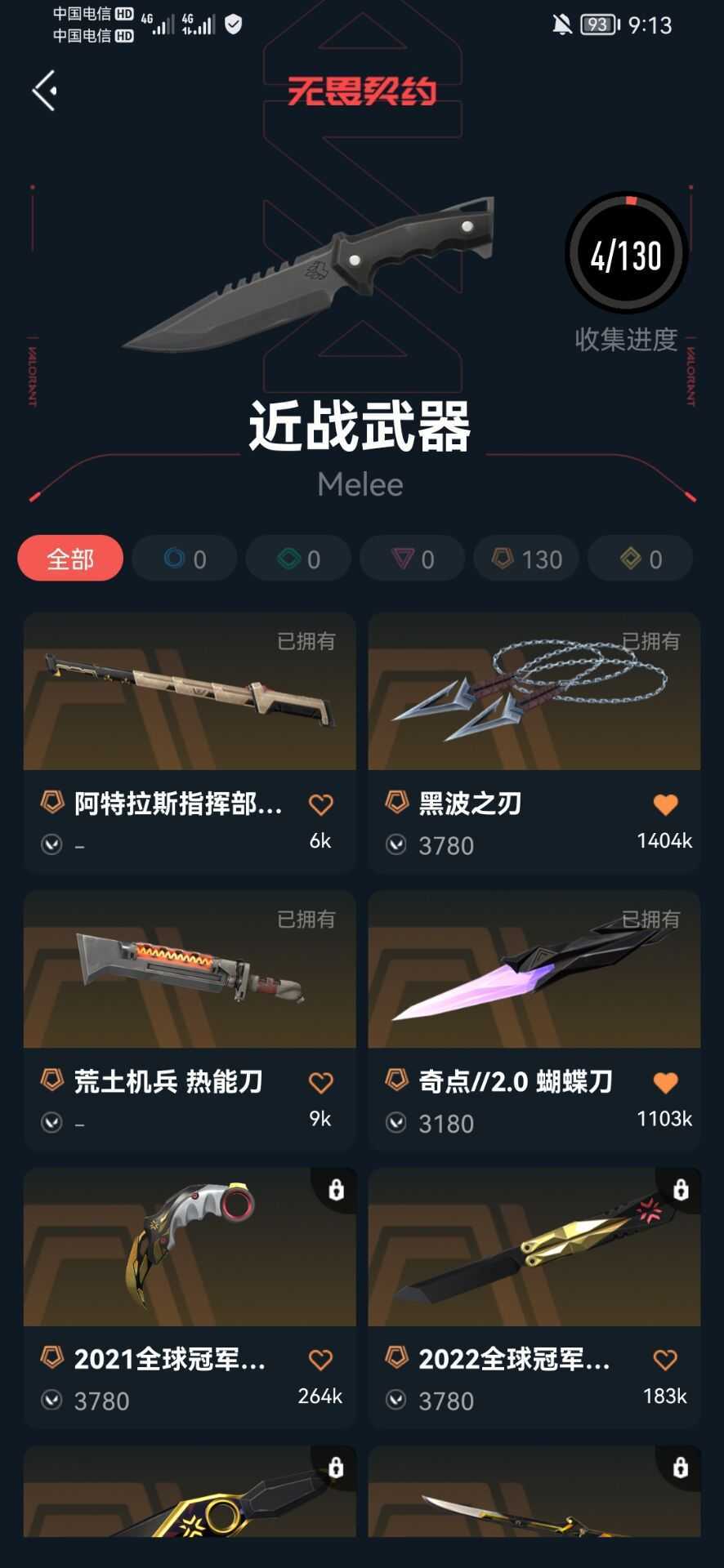
Task: Unlike the 黑波之刃 skin
Action: pos(665,805)
